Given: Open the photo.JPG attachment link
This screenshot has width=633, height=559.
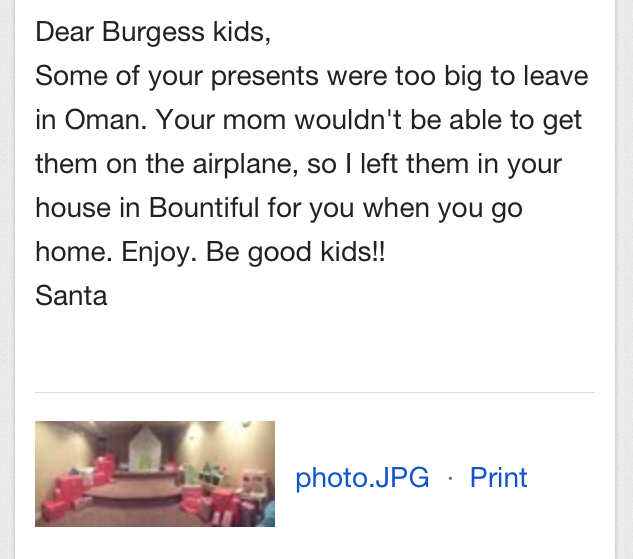Looking at the screenshot, I should click(x=362, y=478).
